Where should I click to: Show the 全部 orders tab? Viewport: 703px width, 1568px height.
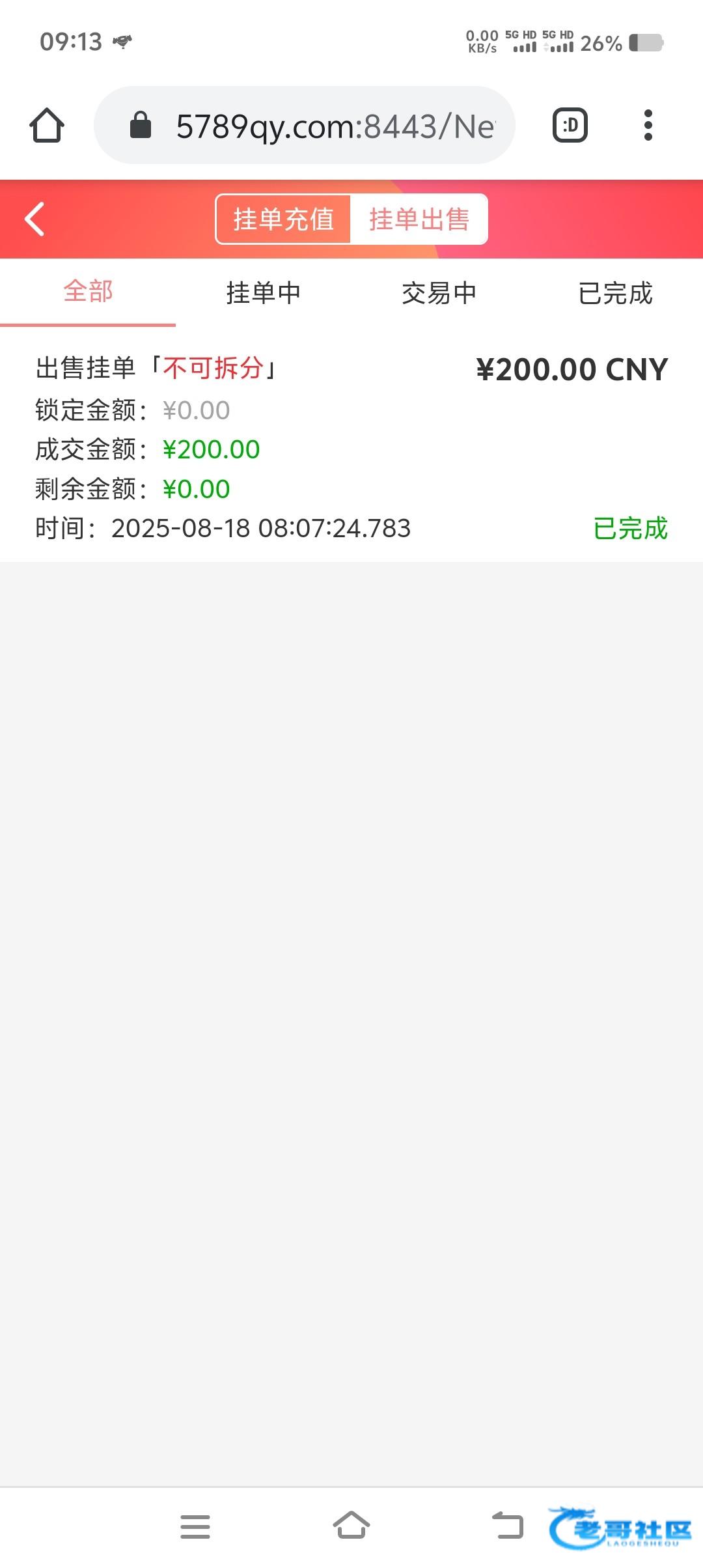pos(88,292)
